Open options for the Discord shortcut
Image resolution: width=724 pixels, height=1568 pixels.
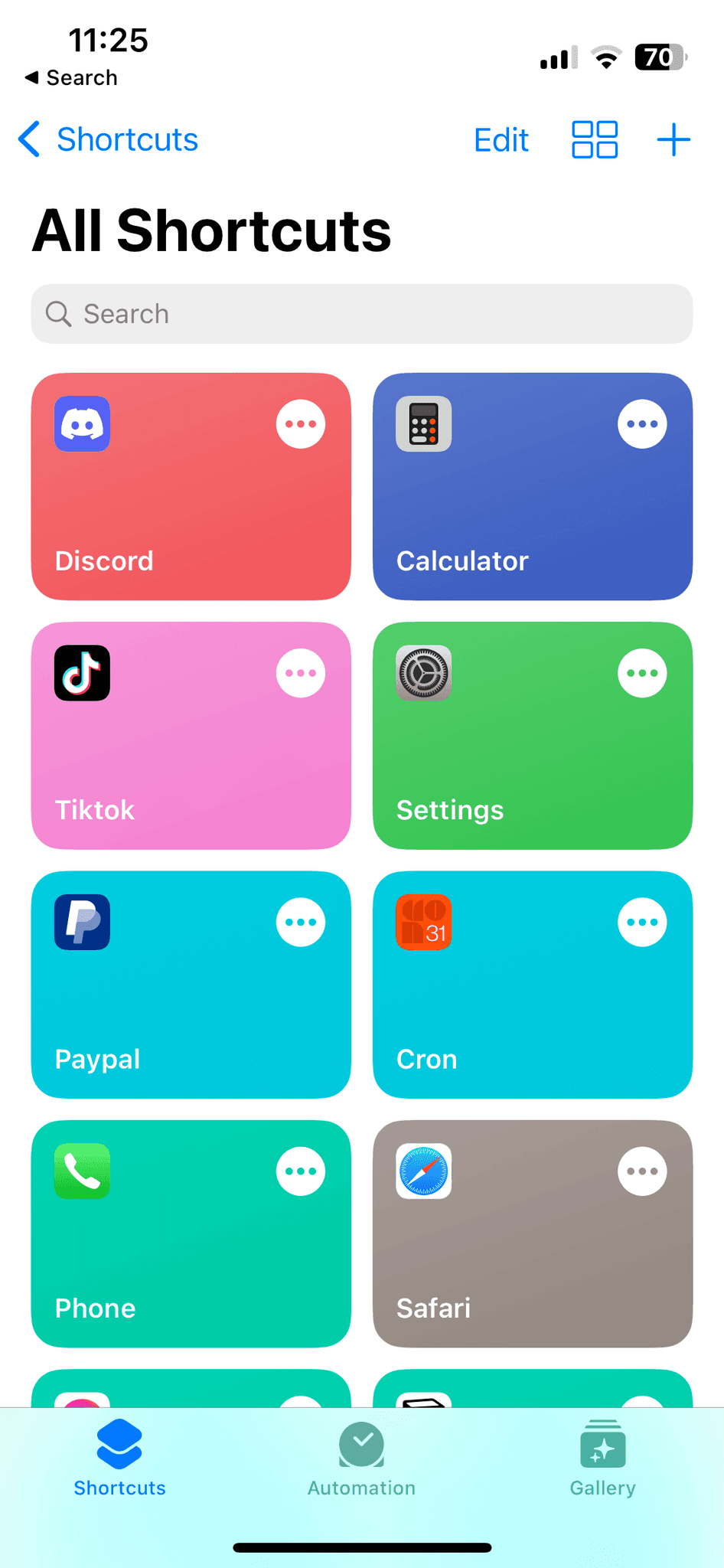tap(301, 422)
